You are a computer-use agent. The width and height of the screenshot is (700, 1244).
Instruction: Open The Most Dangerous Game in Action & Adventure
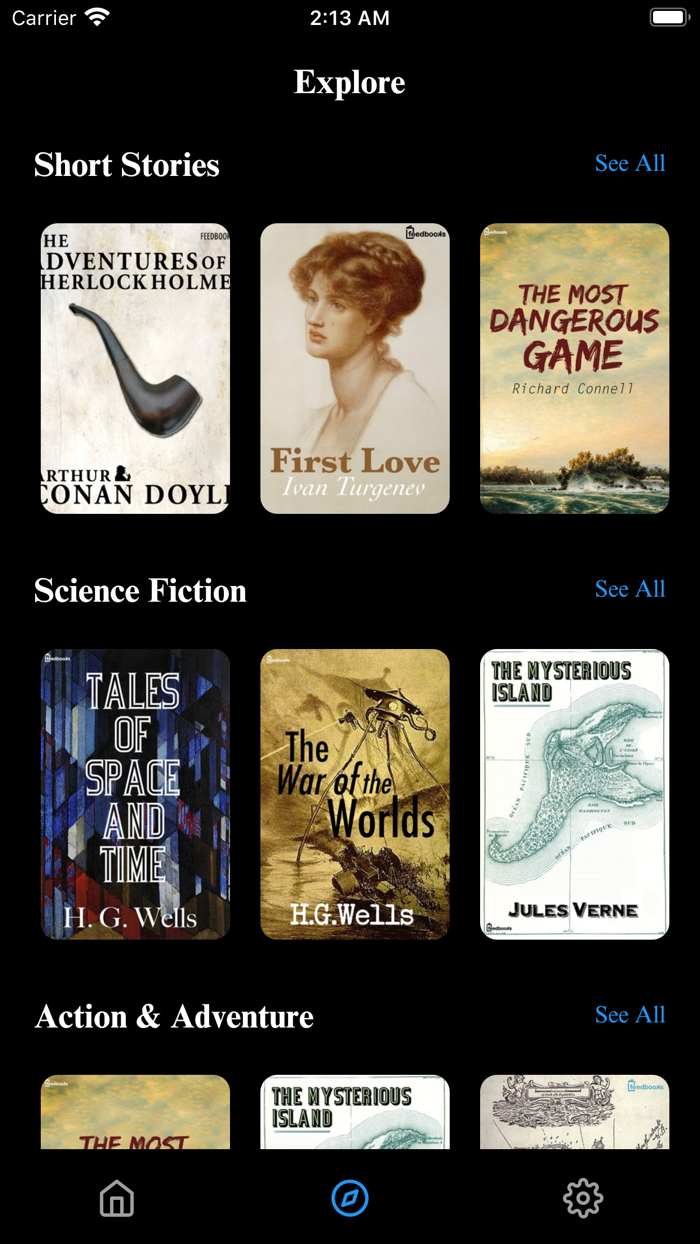135,1112
